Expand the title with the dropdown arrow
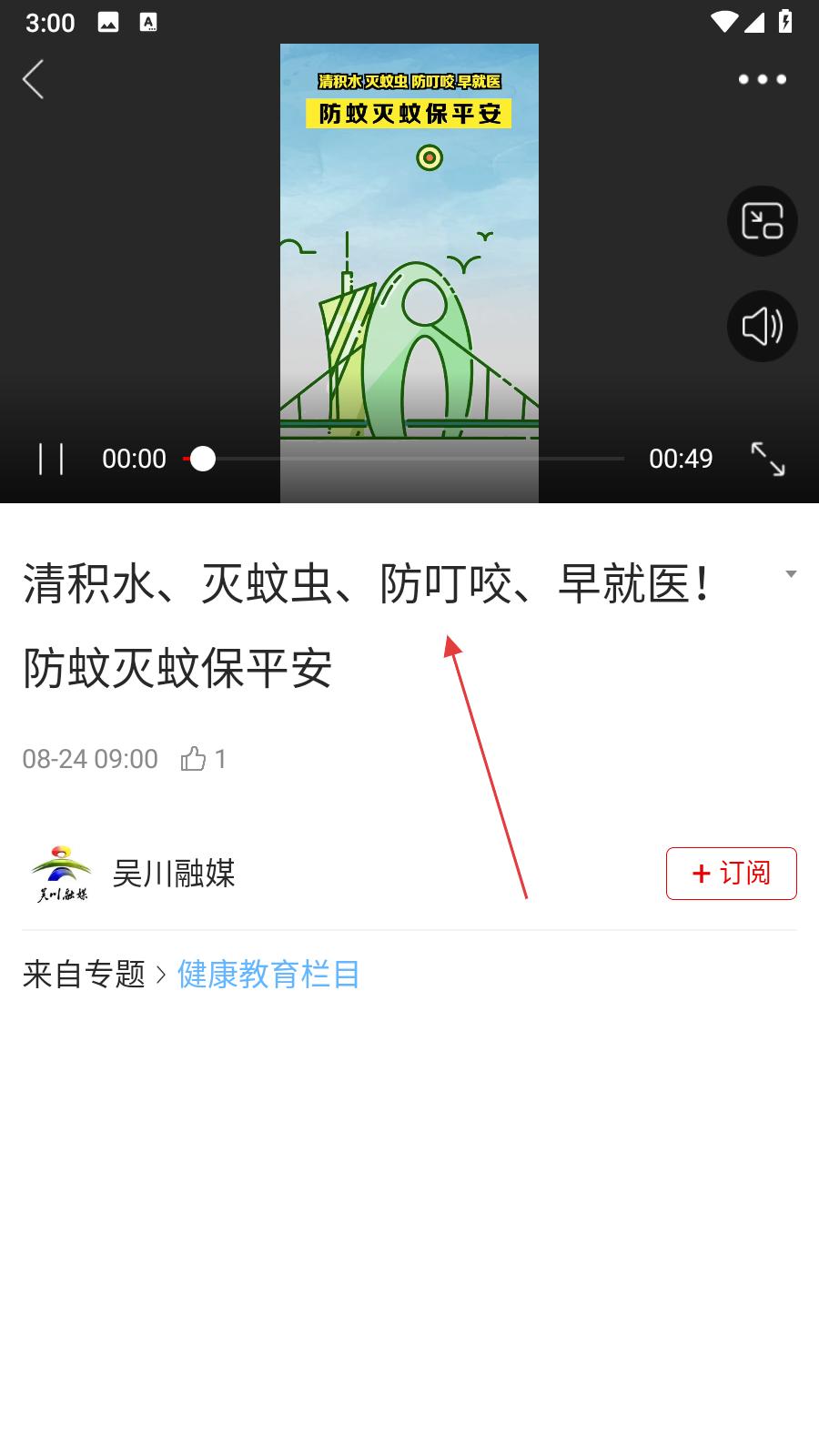Viewport: 819px width, 1456px height. coord(790,574)
